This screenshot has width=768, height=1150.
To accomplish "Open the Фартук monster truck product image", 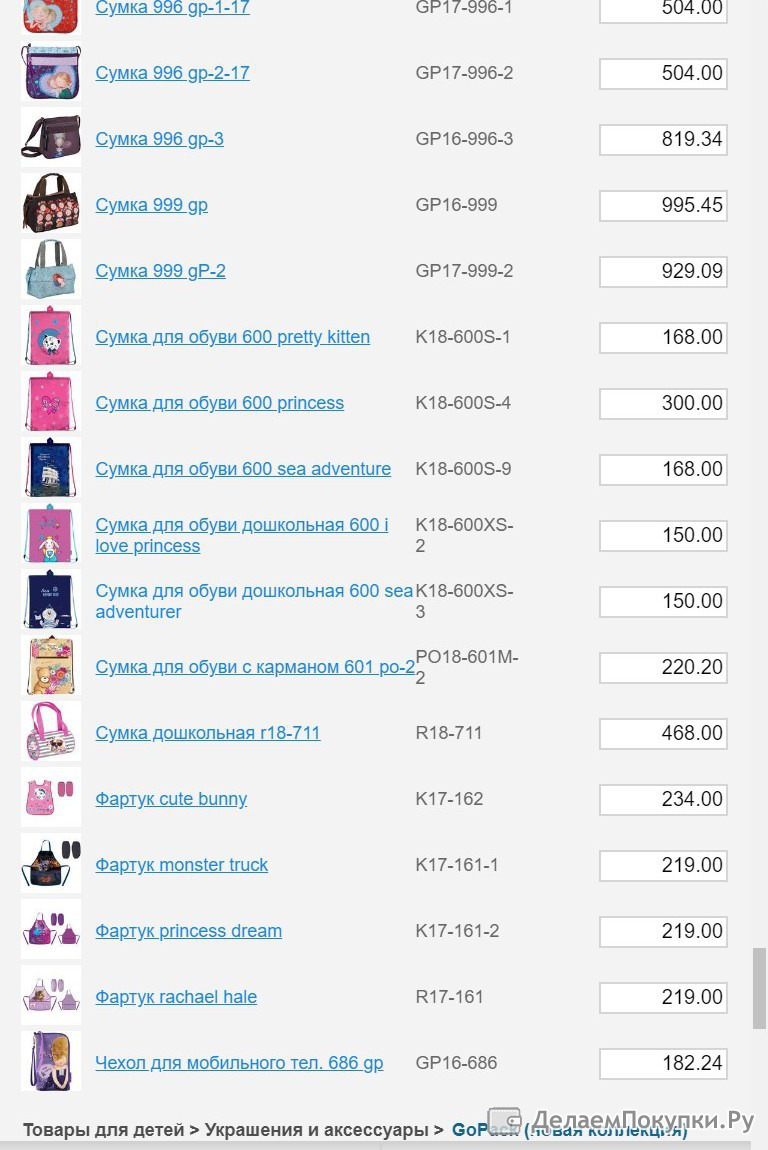I will [50, 864].
